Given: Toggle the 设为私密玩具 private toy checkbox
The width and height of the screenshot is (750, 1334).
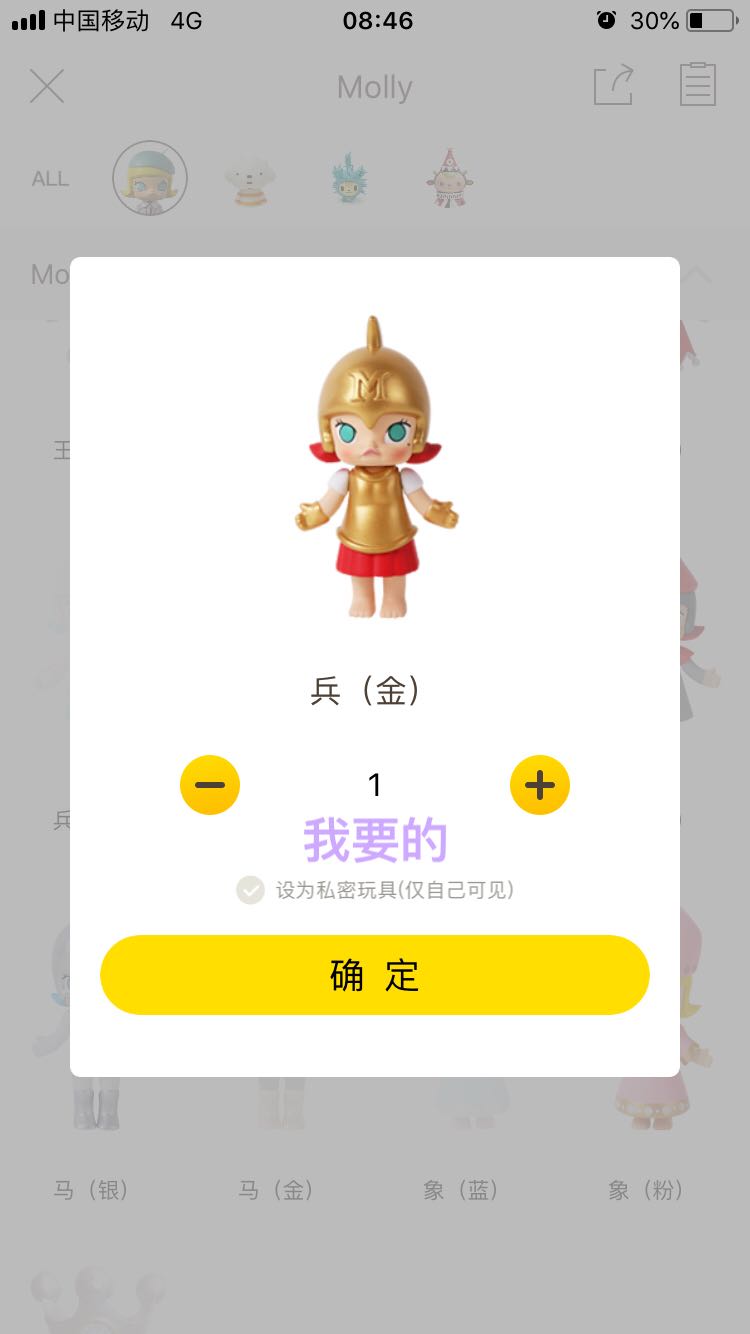Looking at the screenshot, I should tap(250, 890).
